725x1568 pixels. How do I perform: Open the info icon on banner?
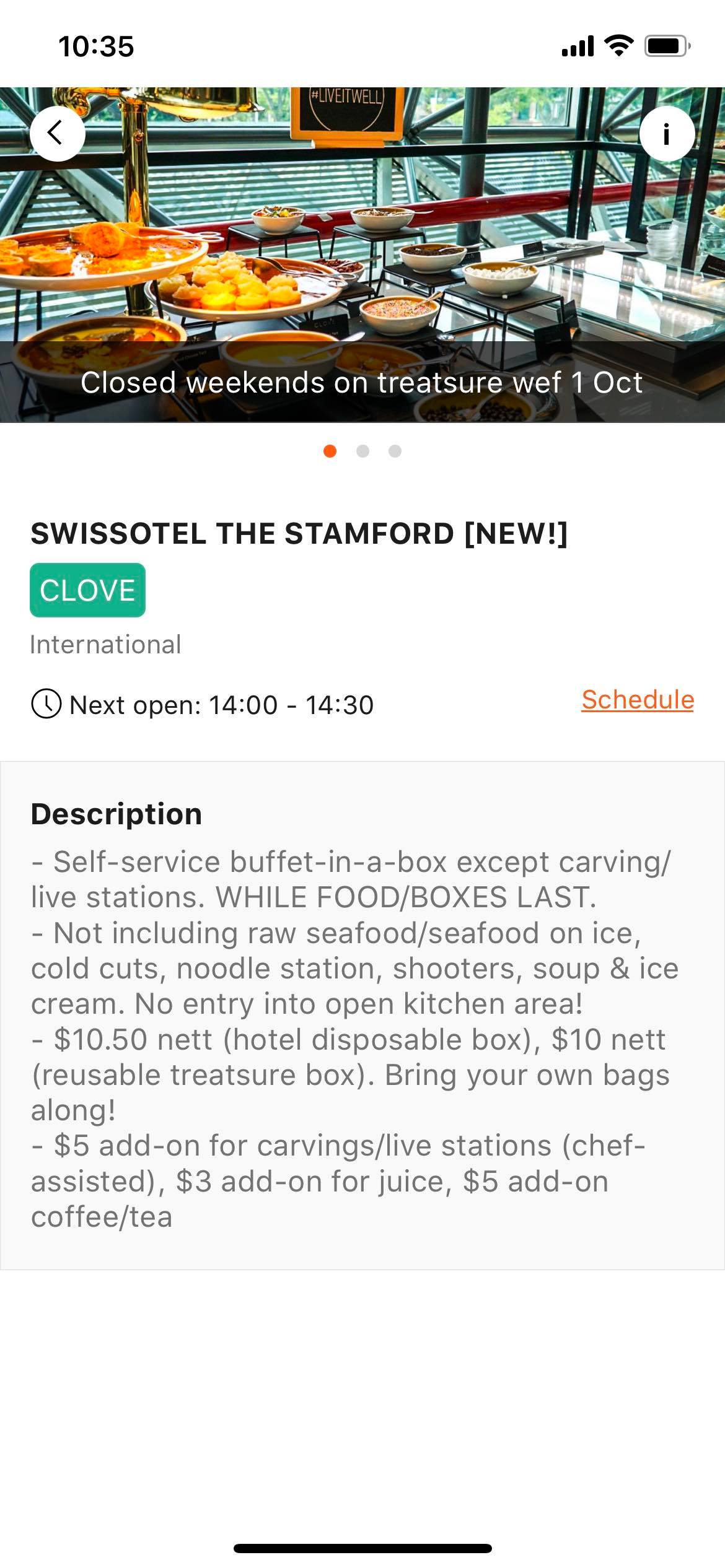[667, 134]
